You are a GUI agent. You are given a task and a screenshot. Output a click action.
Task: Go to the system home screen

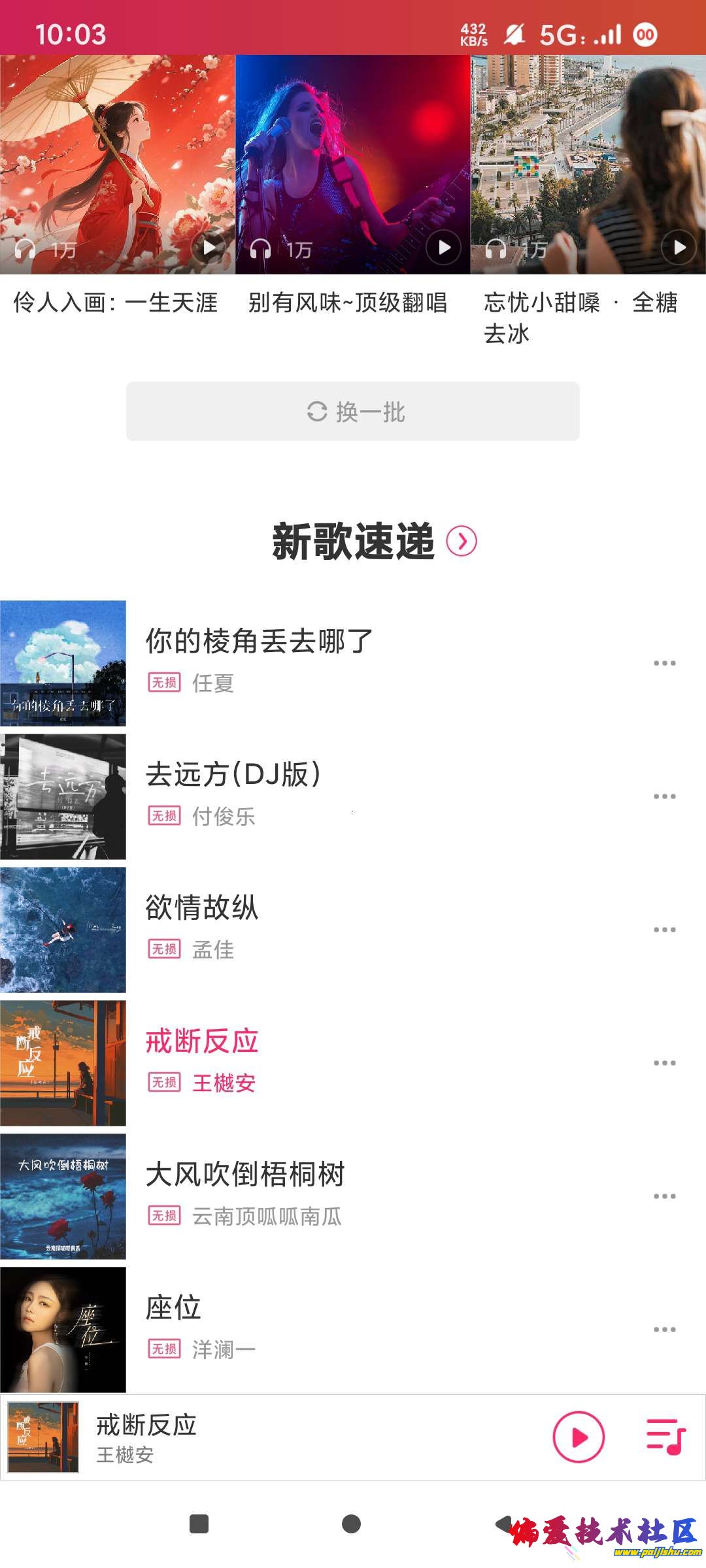351,1524
